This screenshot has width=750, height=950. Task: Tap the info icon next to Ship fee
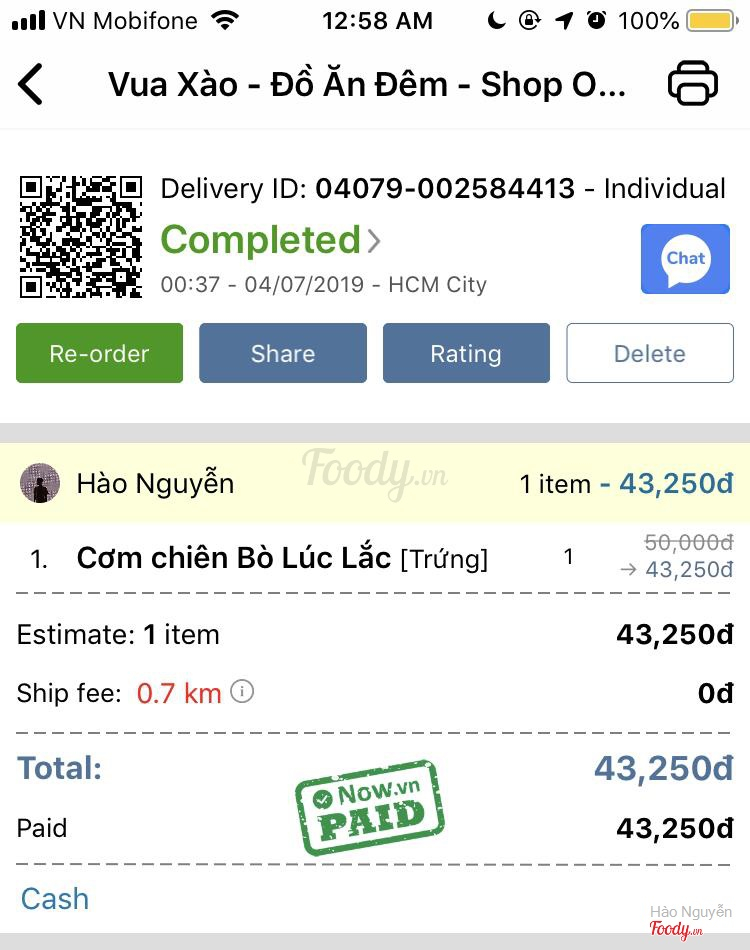pyautogui.click(x=242, y=691)
